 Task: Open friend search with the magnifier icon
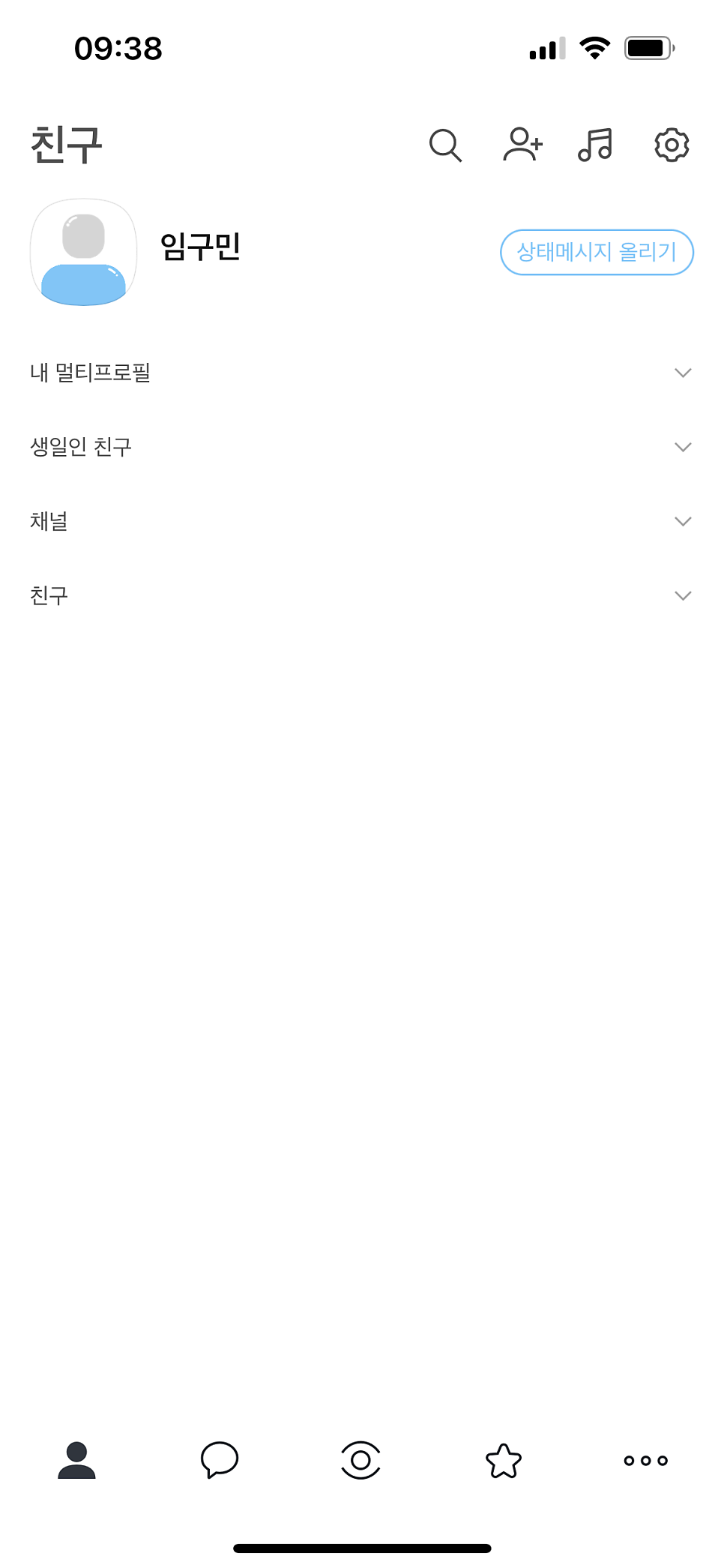445,145
